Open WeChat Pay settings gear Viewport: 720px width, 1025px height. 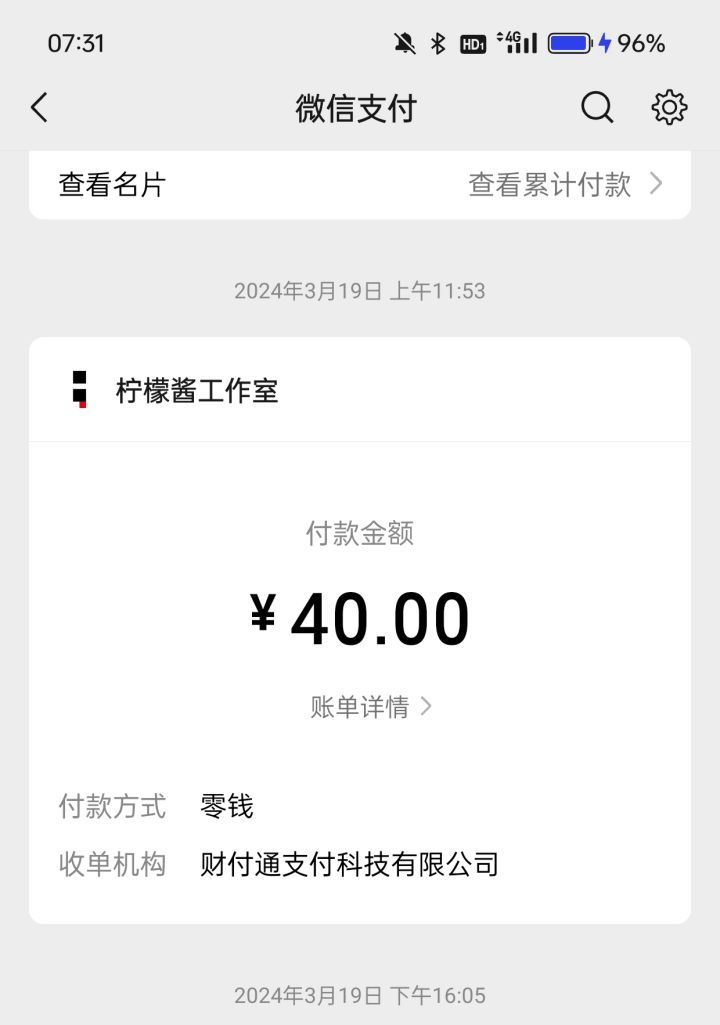[668, 107]
